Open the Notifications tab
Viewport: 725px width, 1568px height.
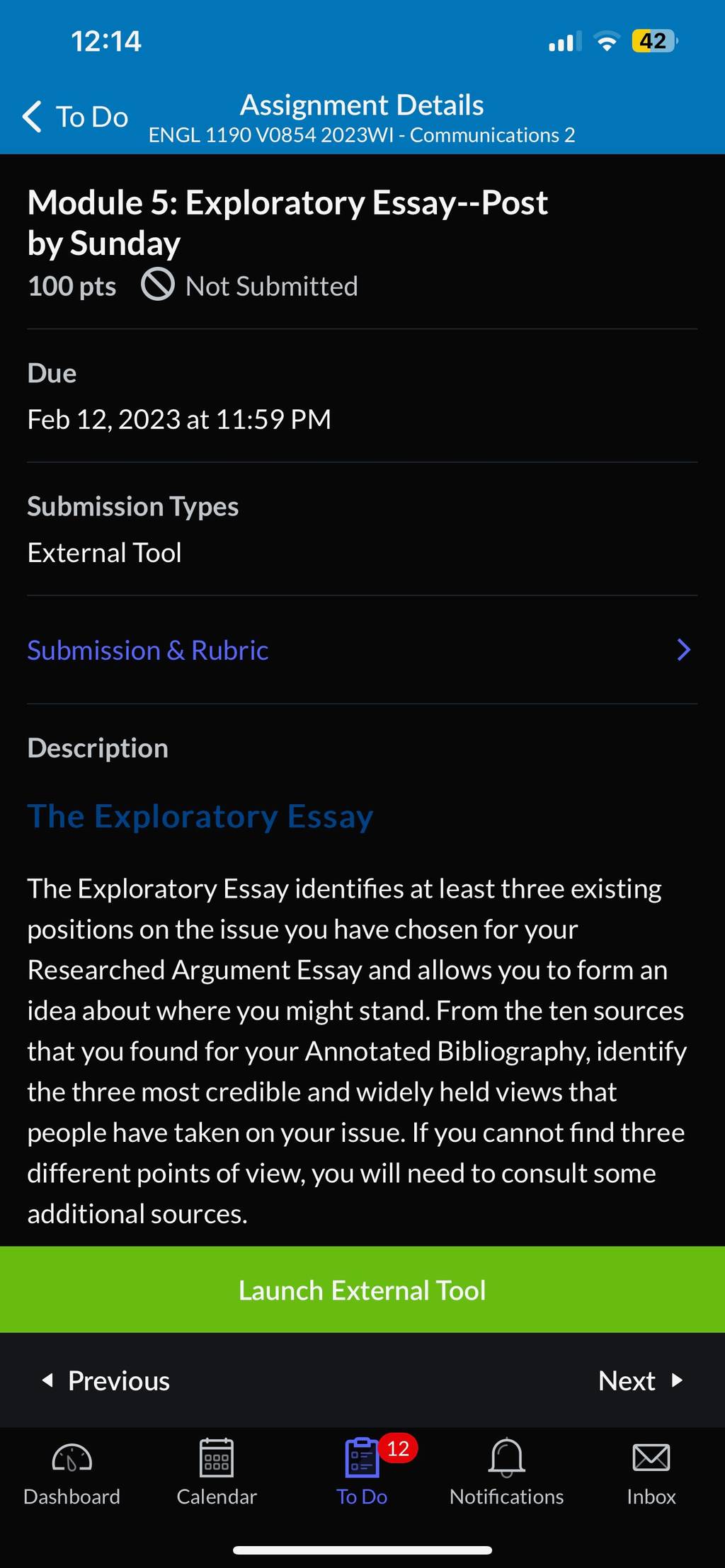click(x=507, y=1472)
